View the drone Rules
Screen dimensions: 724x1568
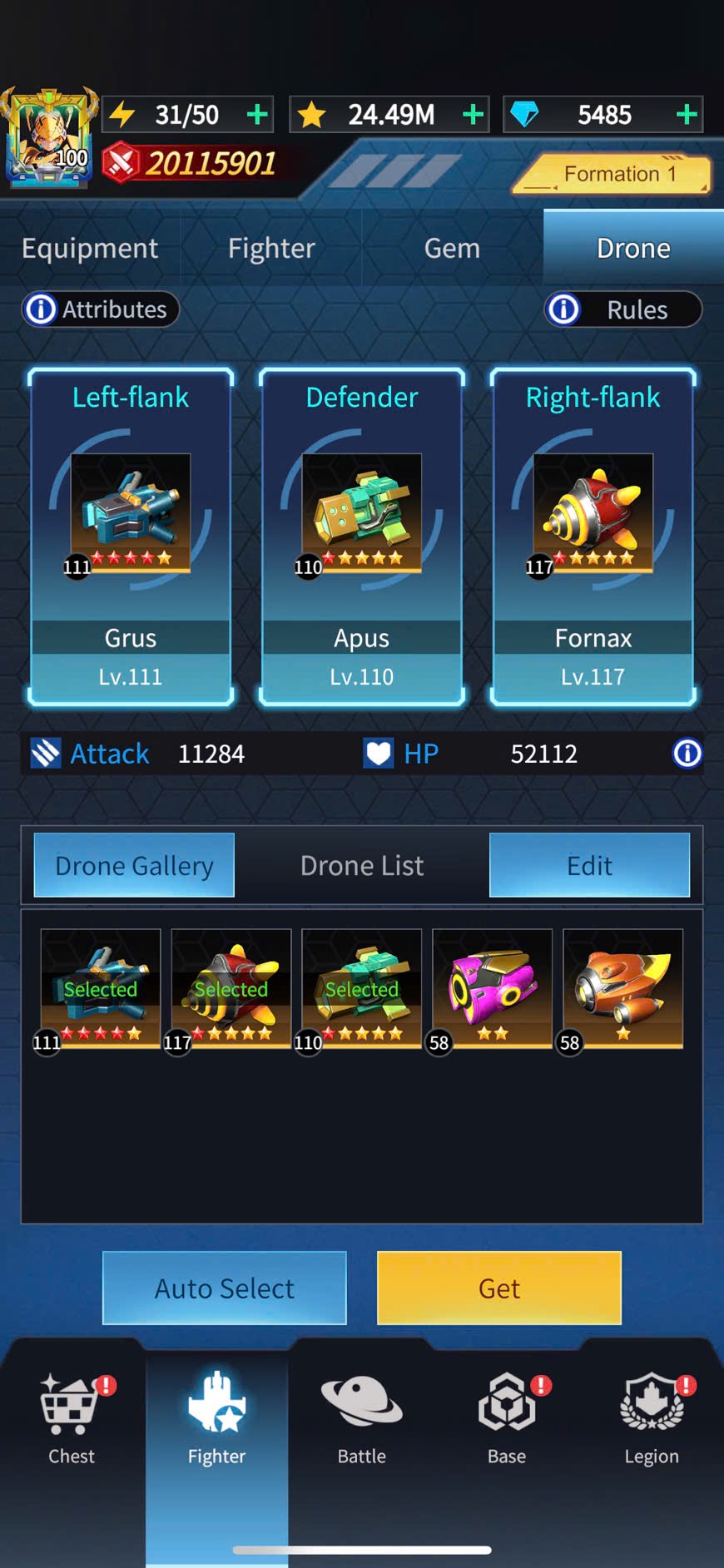(623, 309)
